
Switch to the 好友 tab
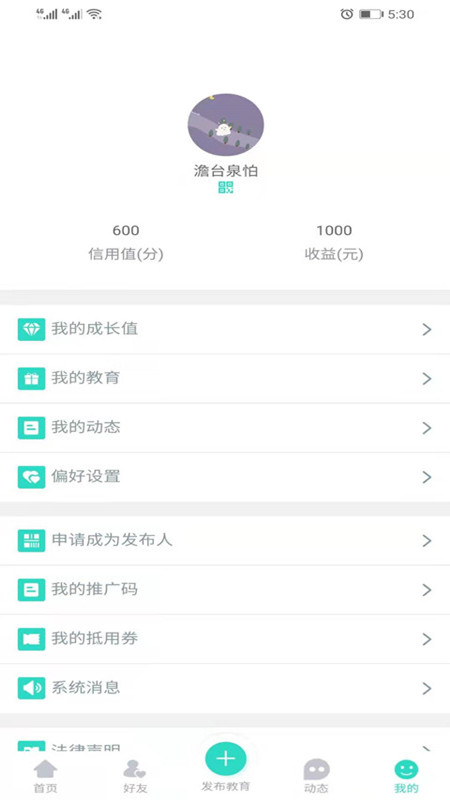(135, 776)
